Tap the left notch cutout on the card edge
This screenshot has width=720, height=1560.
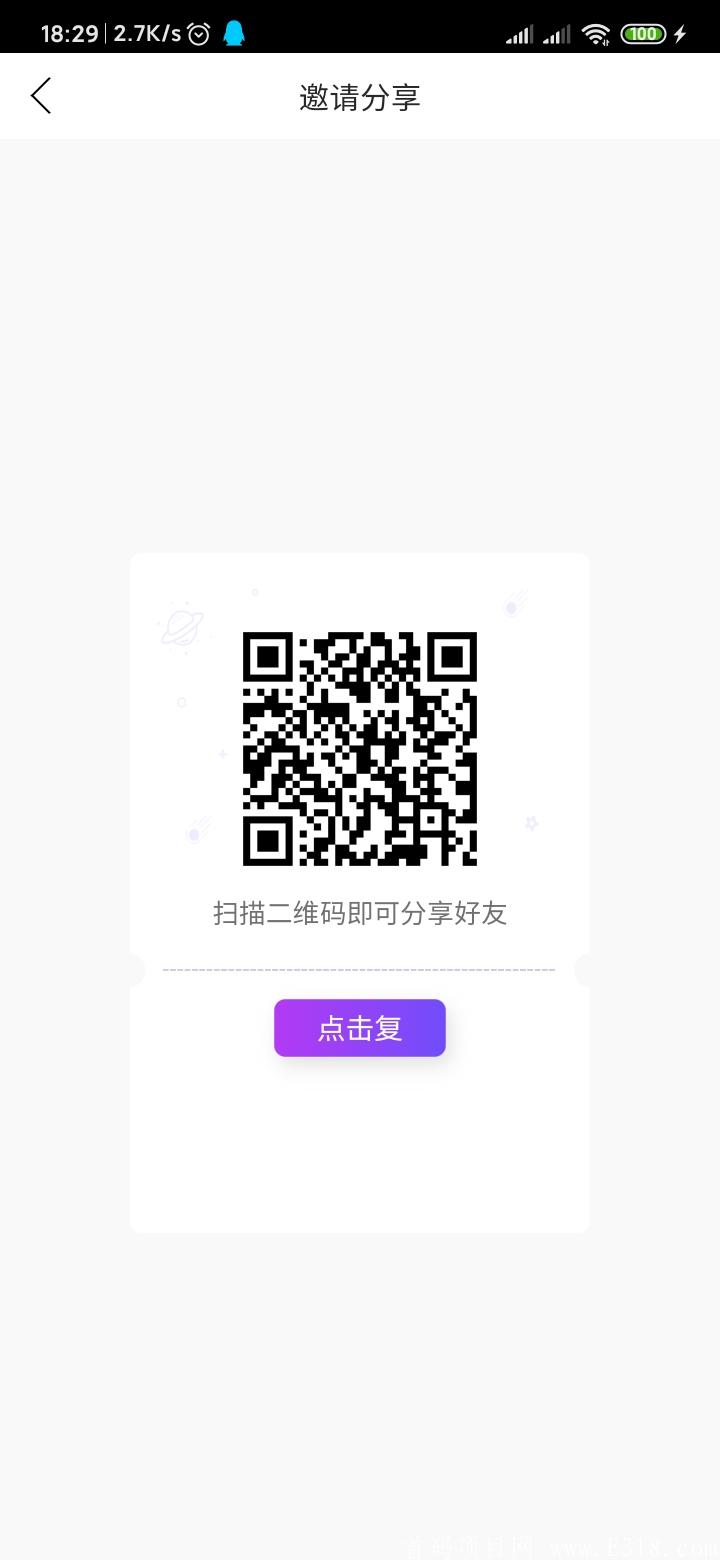(x=133, y=969)
